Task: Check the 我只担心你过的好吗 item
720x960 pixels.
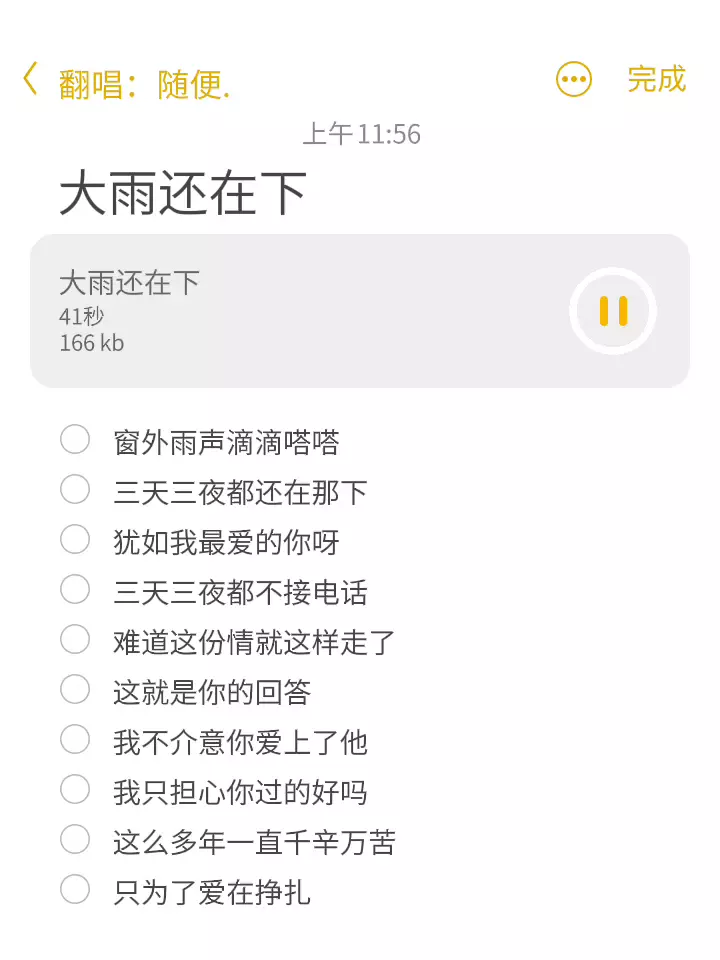Action: (75, 789)
